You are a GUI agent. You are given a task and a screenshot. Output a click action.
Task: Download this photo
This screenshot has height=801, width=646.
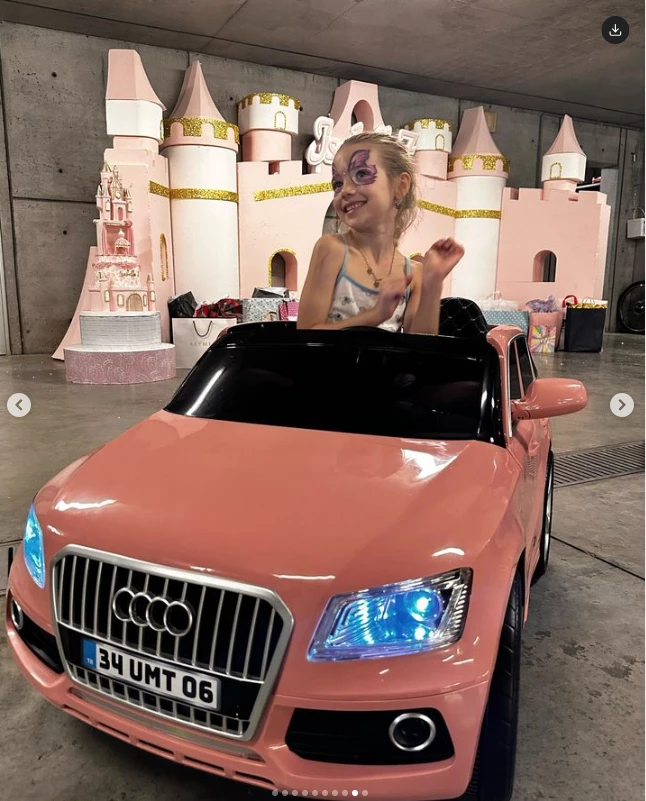[x=615, y=30]
